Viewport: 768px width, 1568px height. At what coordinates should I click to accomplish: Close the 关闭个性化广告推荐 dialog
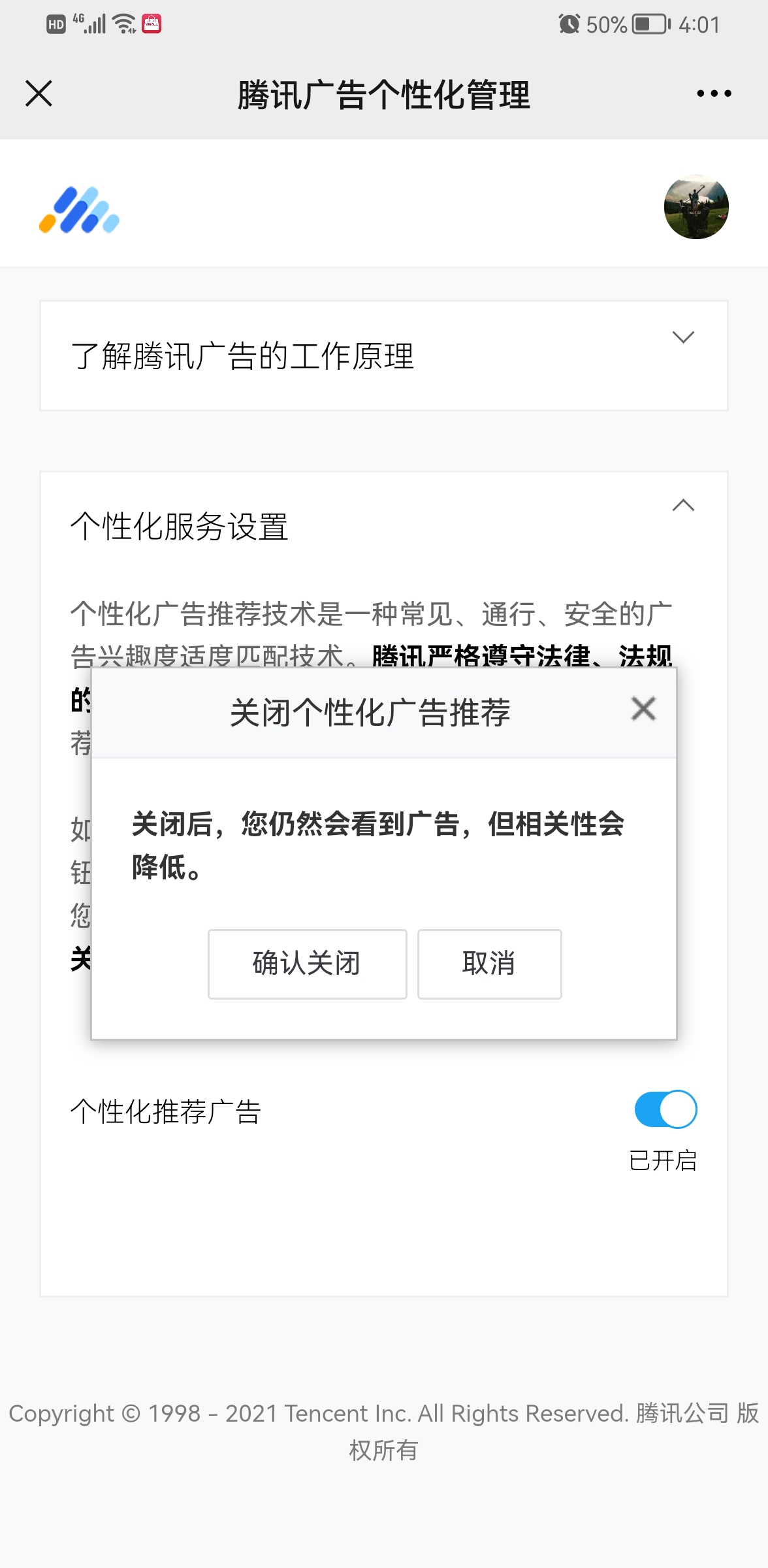(x=642, y=709)
